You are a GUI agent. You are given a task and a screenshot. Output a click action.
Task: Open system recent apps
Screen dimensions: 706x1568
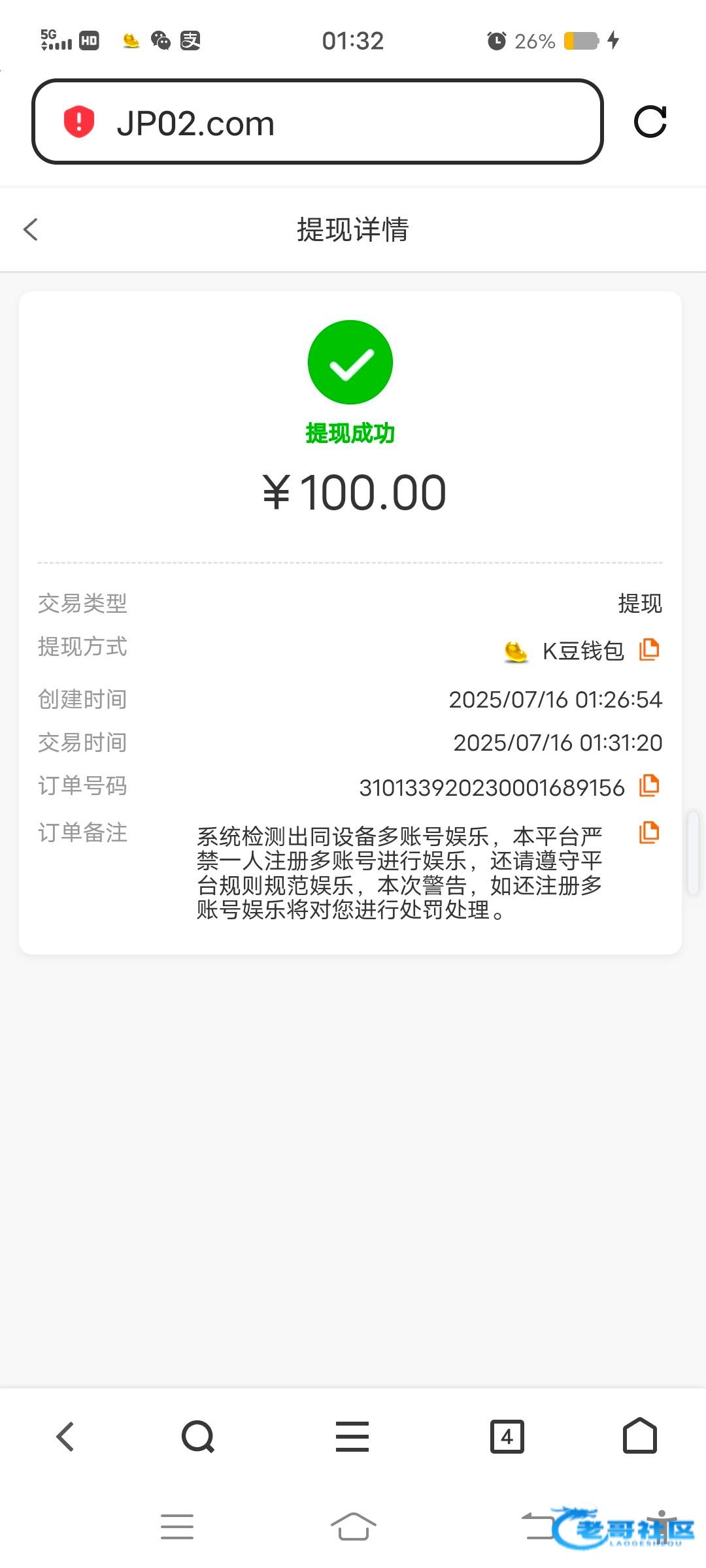click(176, 1526)
